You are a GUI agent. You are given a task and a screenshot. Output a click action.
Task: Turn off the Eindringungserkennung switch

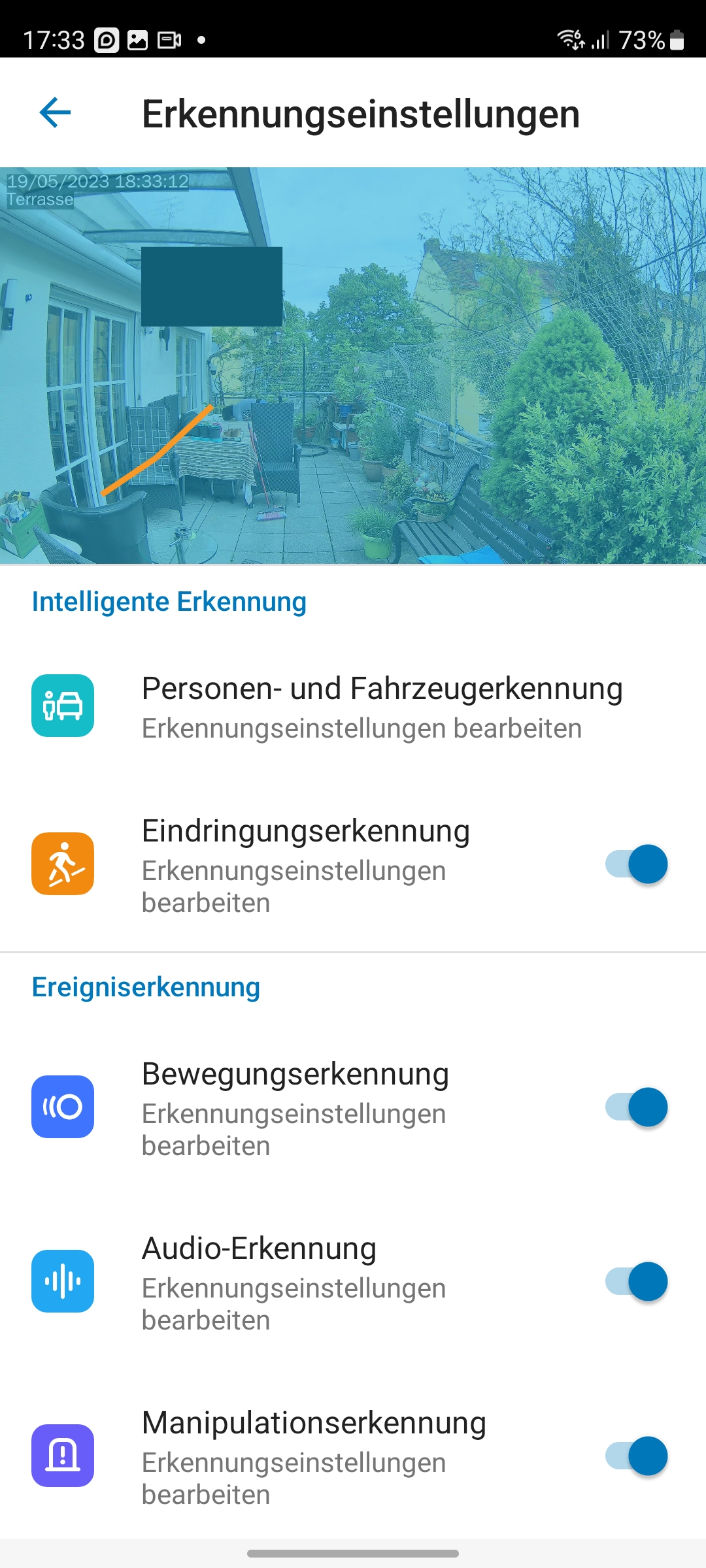637,864
